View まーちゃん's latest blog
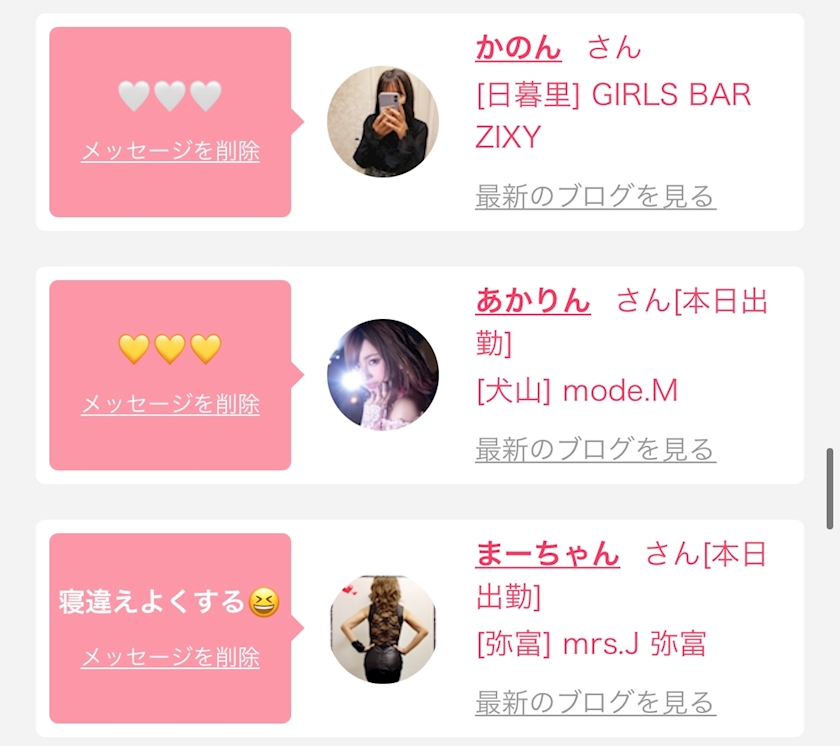Screen dimensions: 840x746 coord(595,702)
